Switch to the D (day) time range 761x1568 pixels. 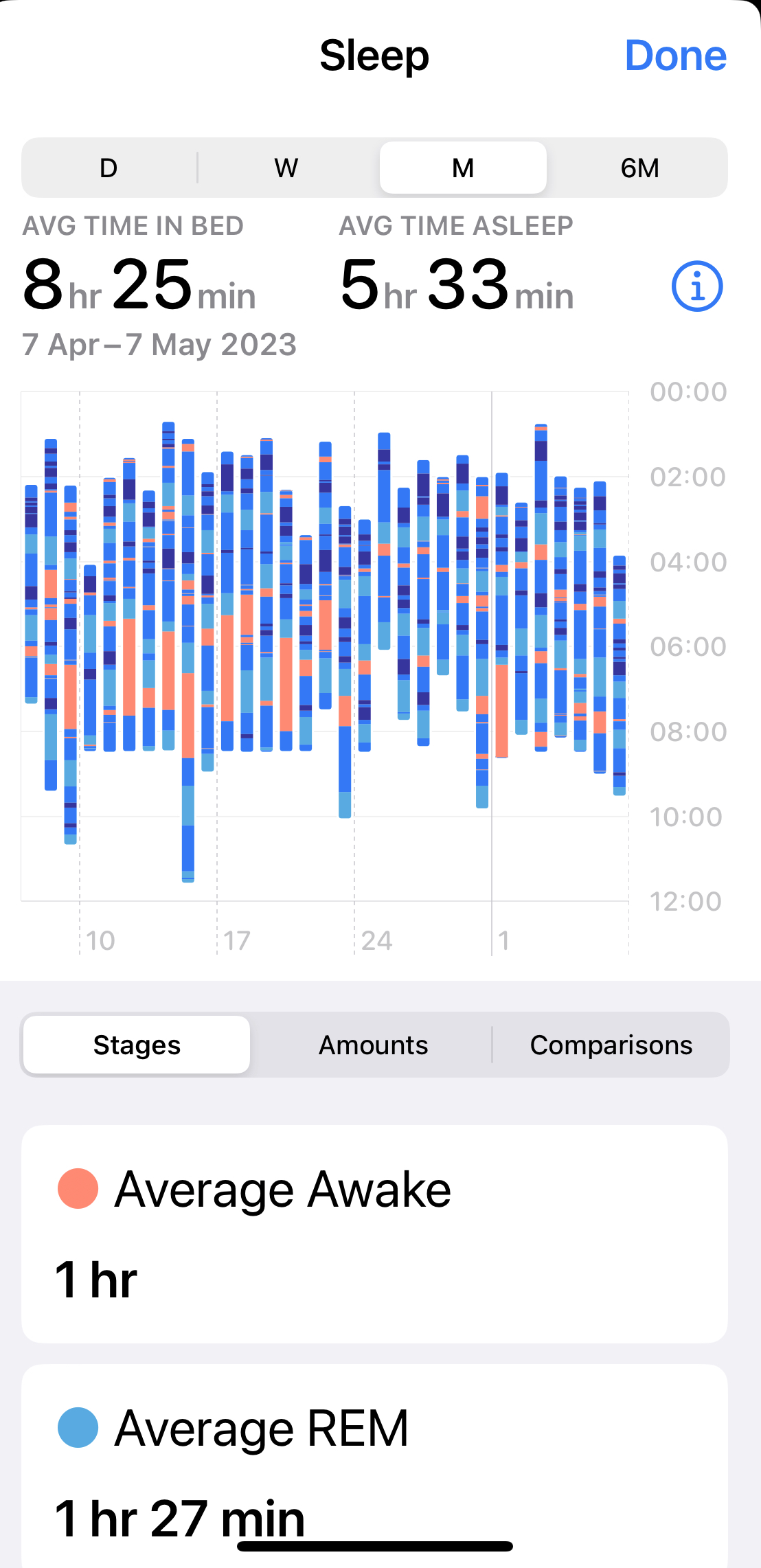109,168
